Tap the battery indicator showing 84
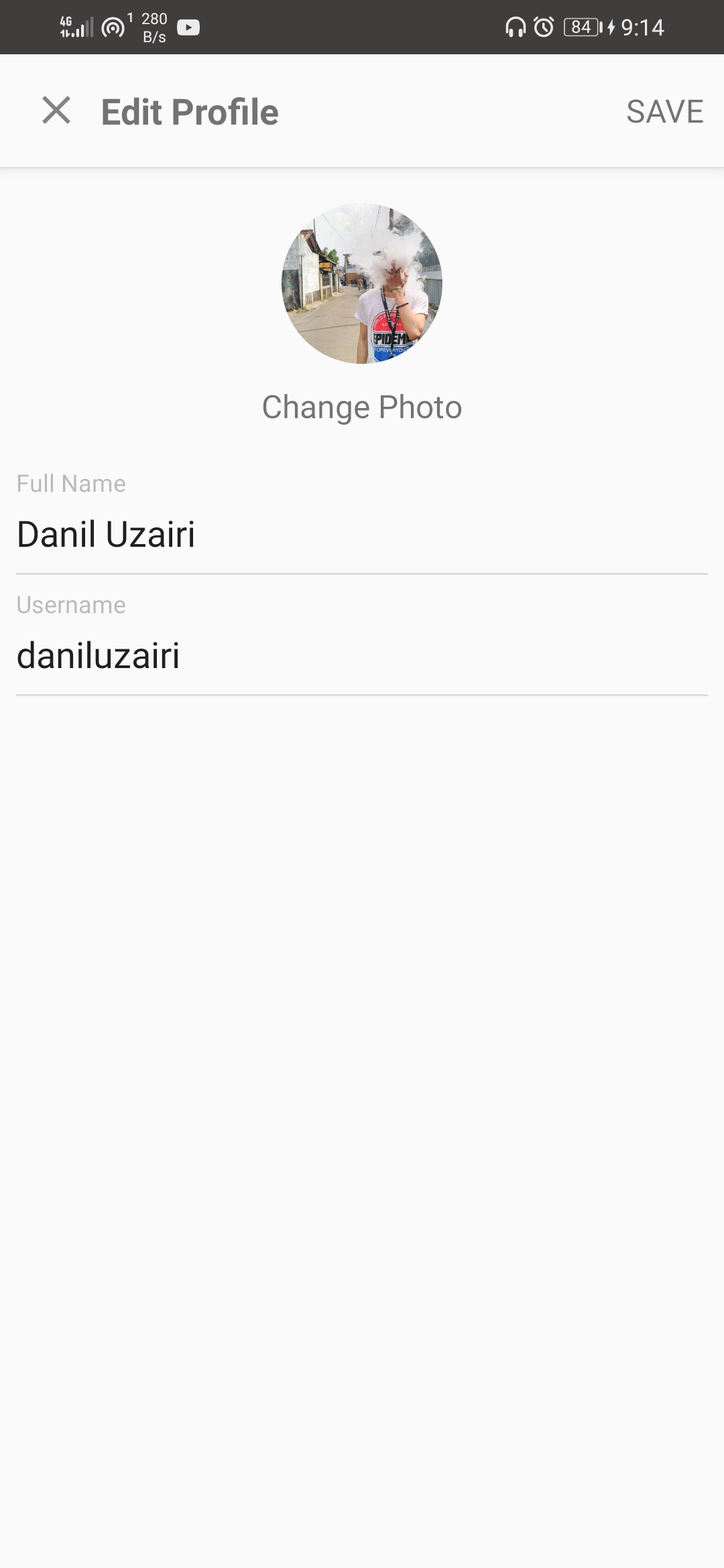This screenshot has height=1568, width=724. click(582, 27)
